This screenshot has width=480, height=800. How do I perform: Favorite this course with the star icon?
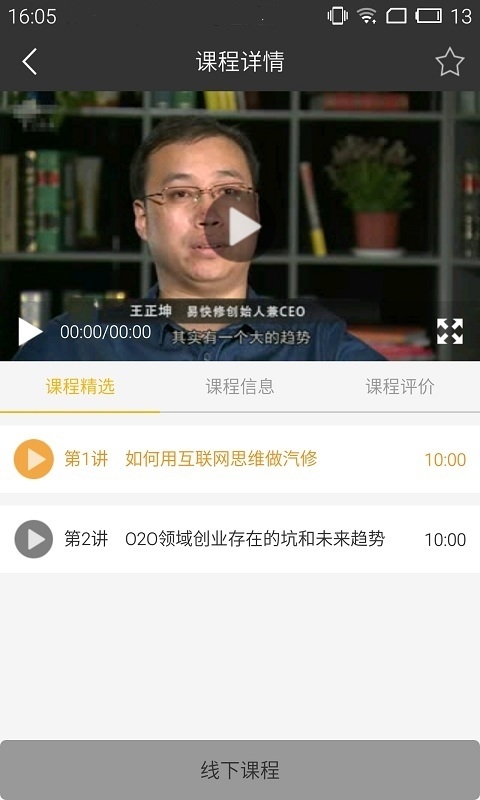click(449, 62)
